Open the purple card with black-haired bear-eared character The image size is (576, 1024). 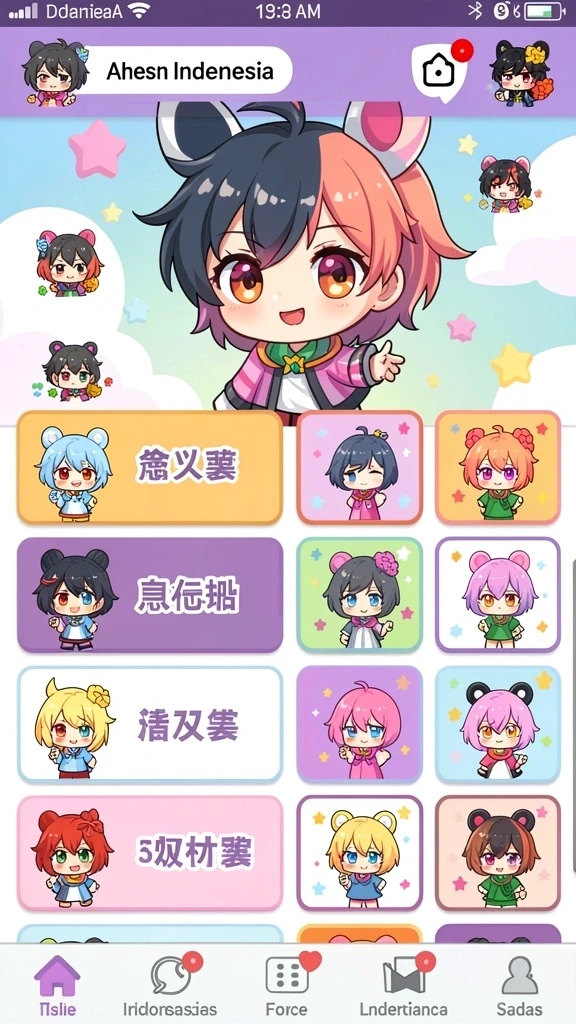pyautogui.click(x=150, y=595)
